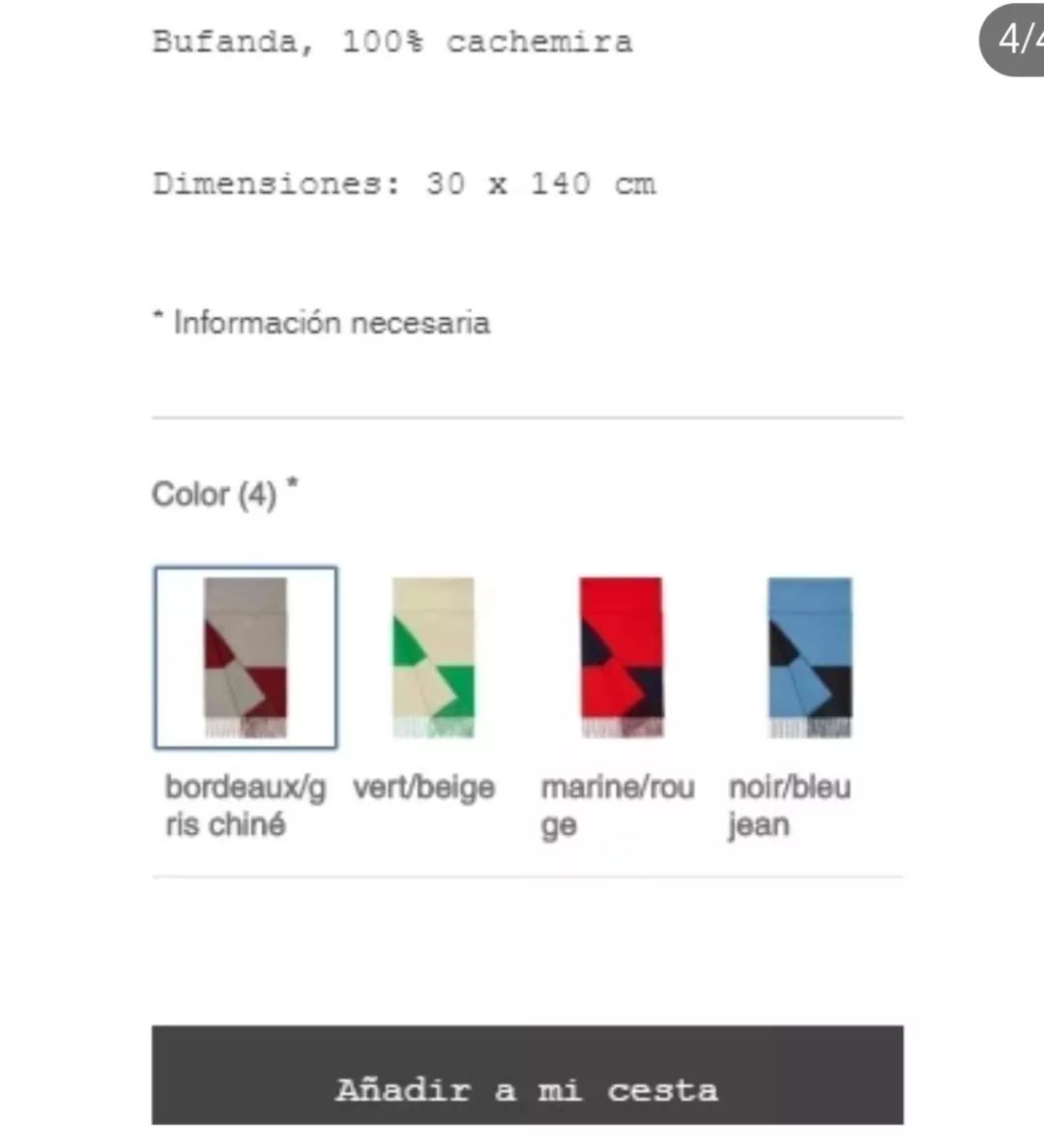Click the vert/beige text label
The image size is (1044, 1148).
click(x=424, y=787)
